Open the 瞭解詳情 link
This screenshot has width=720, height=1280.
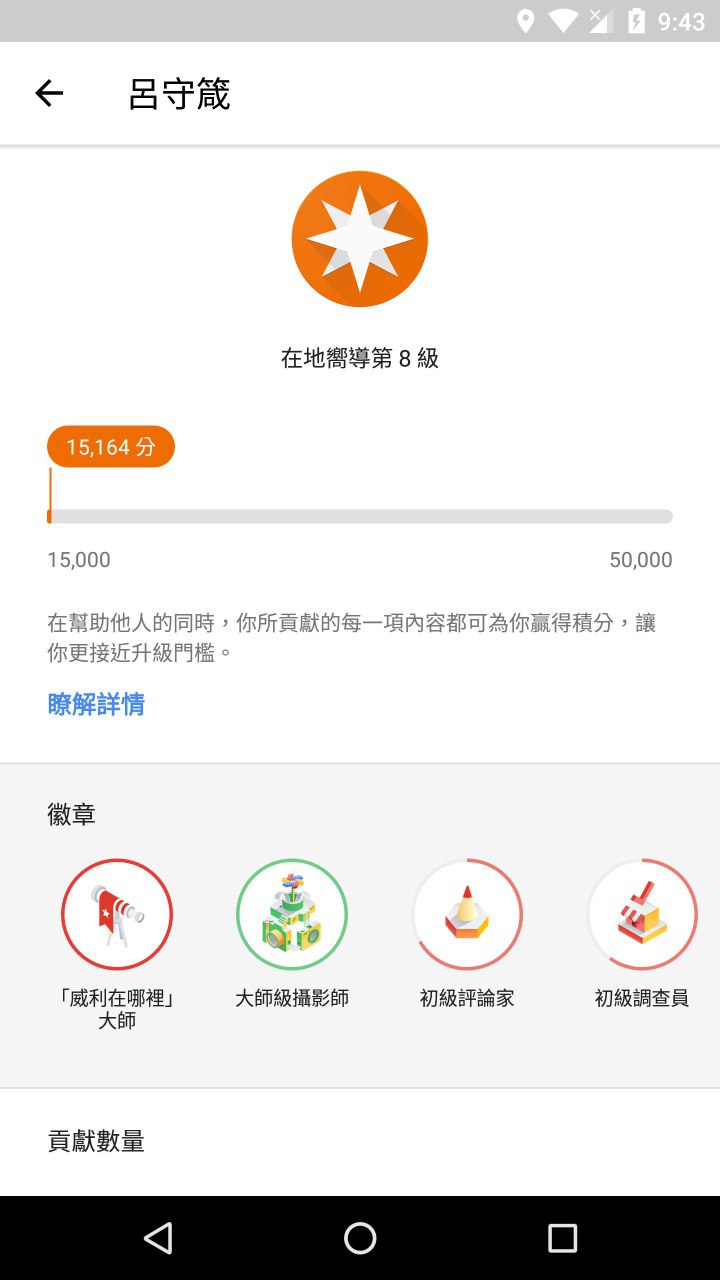[x=96, y=704]
